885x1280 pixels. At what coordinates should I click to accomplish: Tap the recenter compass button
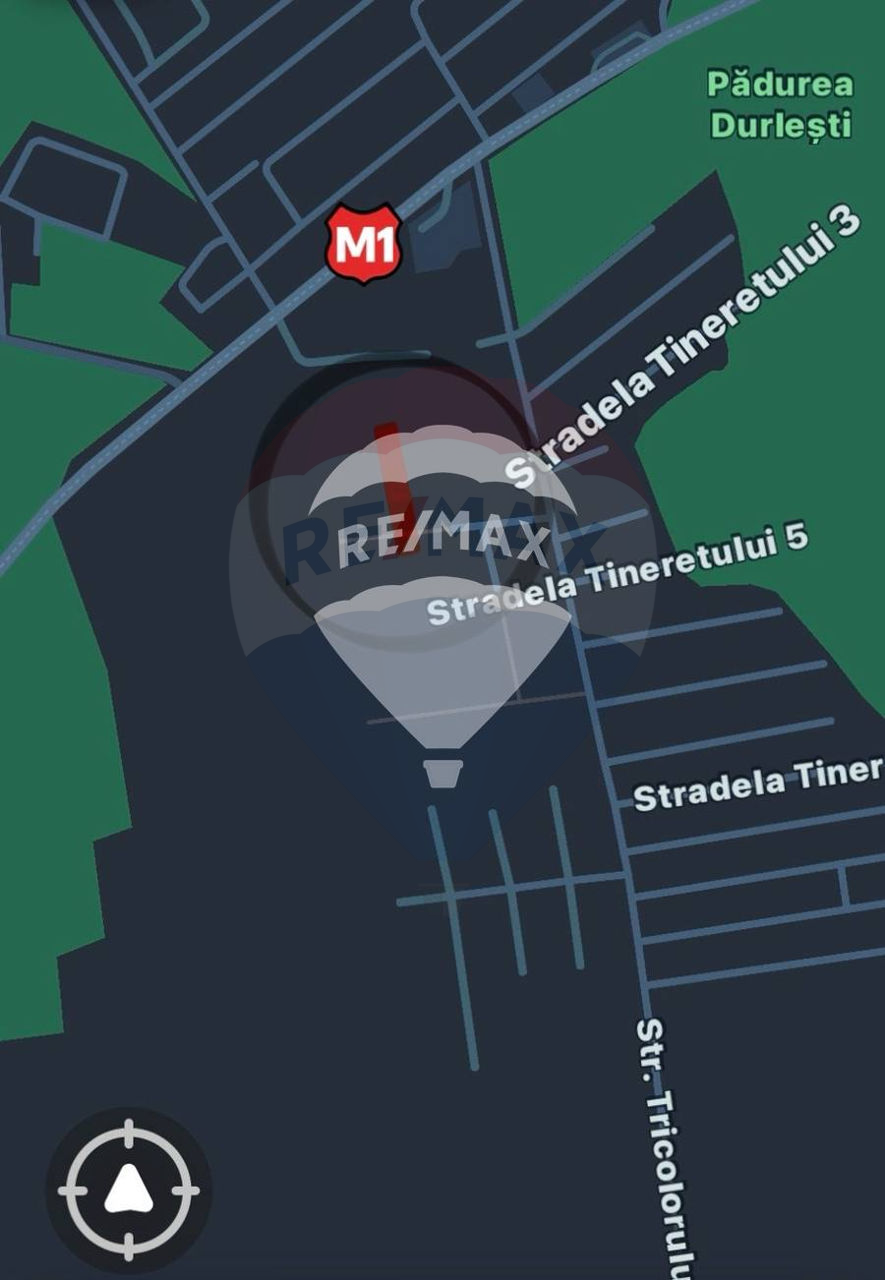pyautogui.click(x=128, y=1190)
